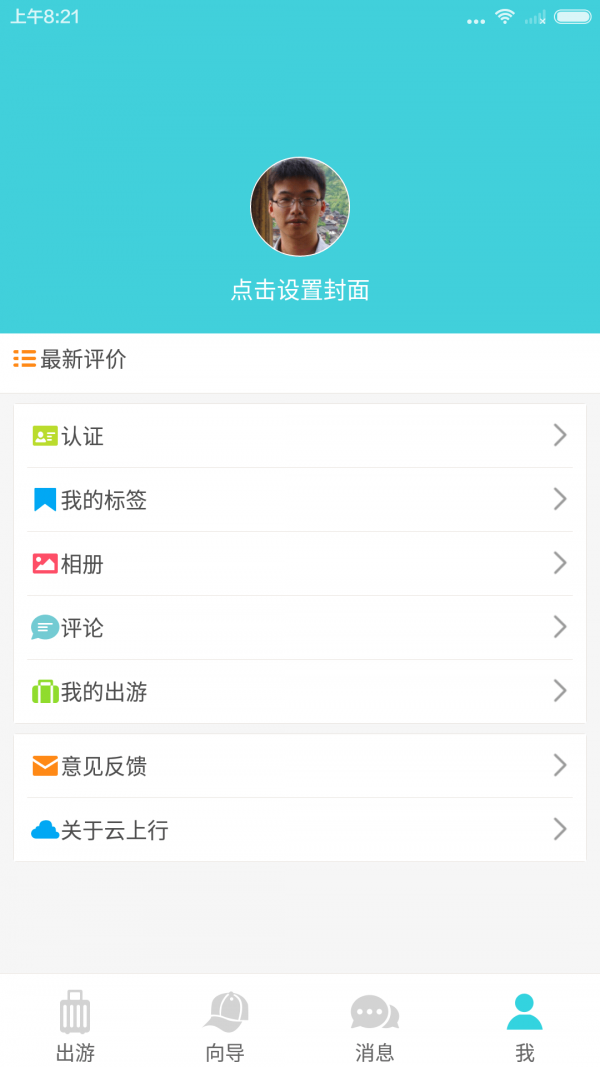This screenshot has height=1067, width=600.
Task: Open the 相册 album row
Action: click(300, 563)
